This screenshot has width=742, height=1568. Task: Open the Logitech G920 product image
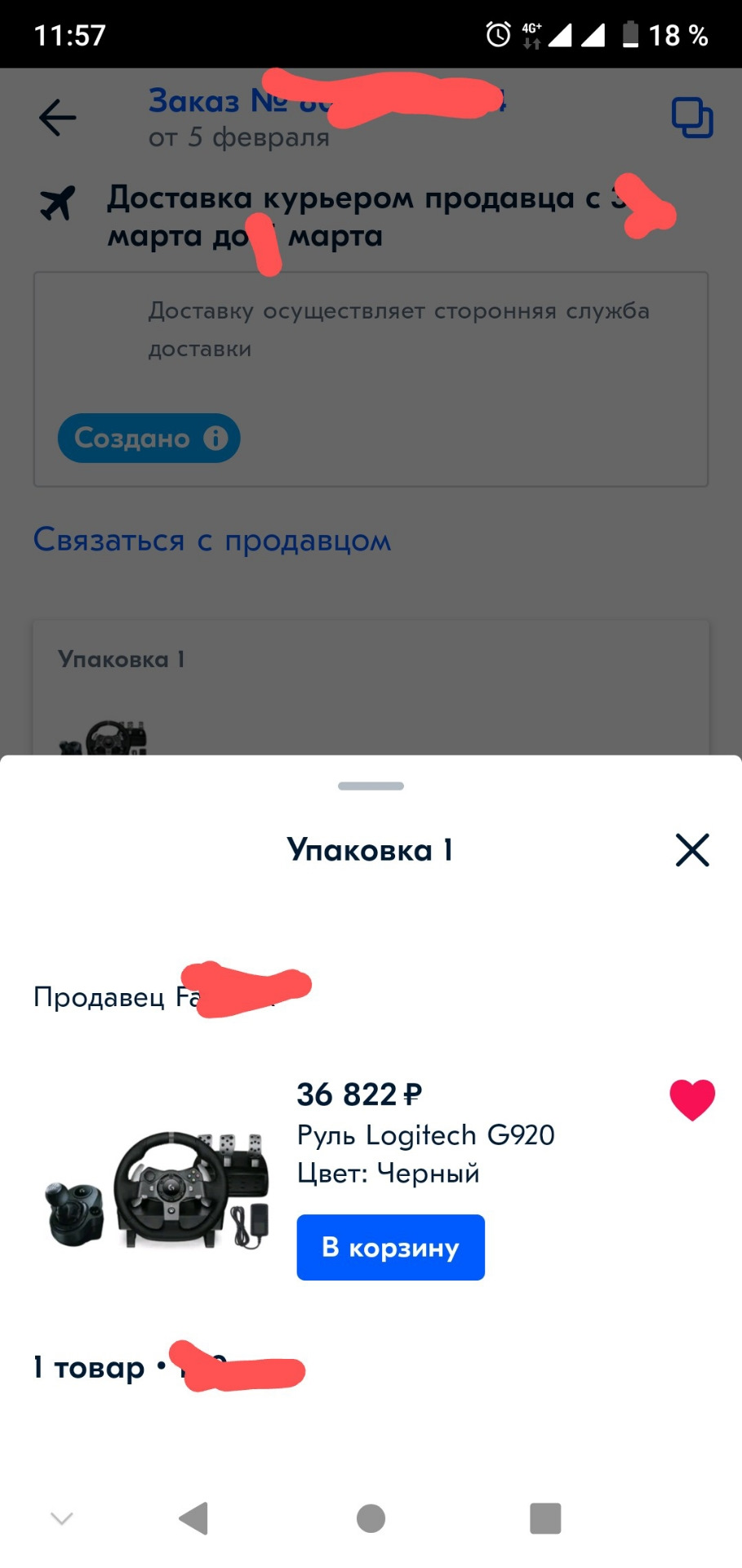click(157, 1187)
